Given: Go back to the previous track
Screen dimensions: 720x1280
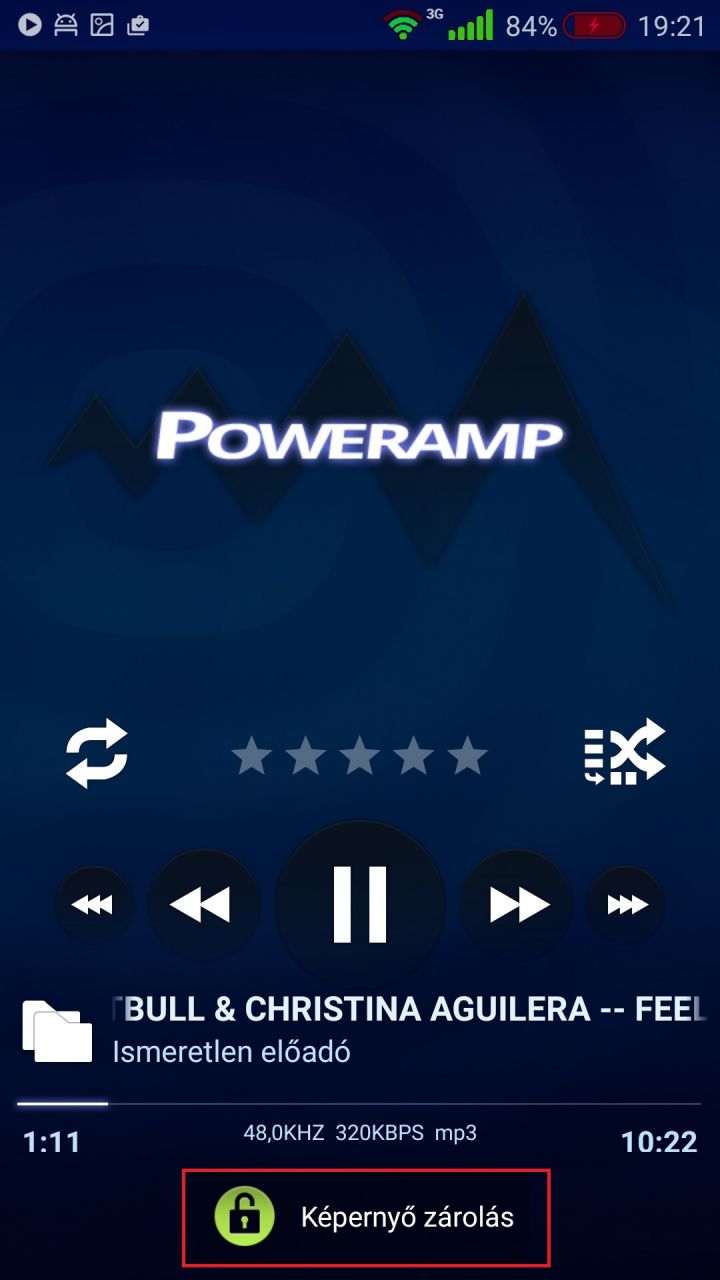Looking at the screenshot, I should tap(202, 905).
